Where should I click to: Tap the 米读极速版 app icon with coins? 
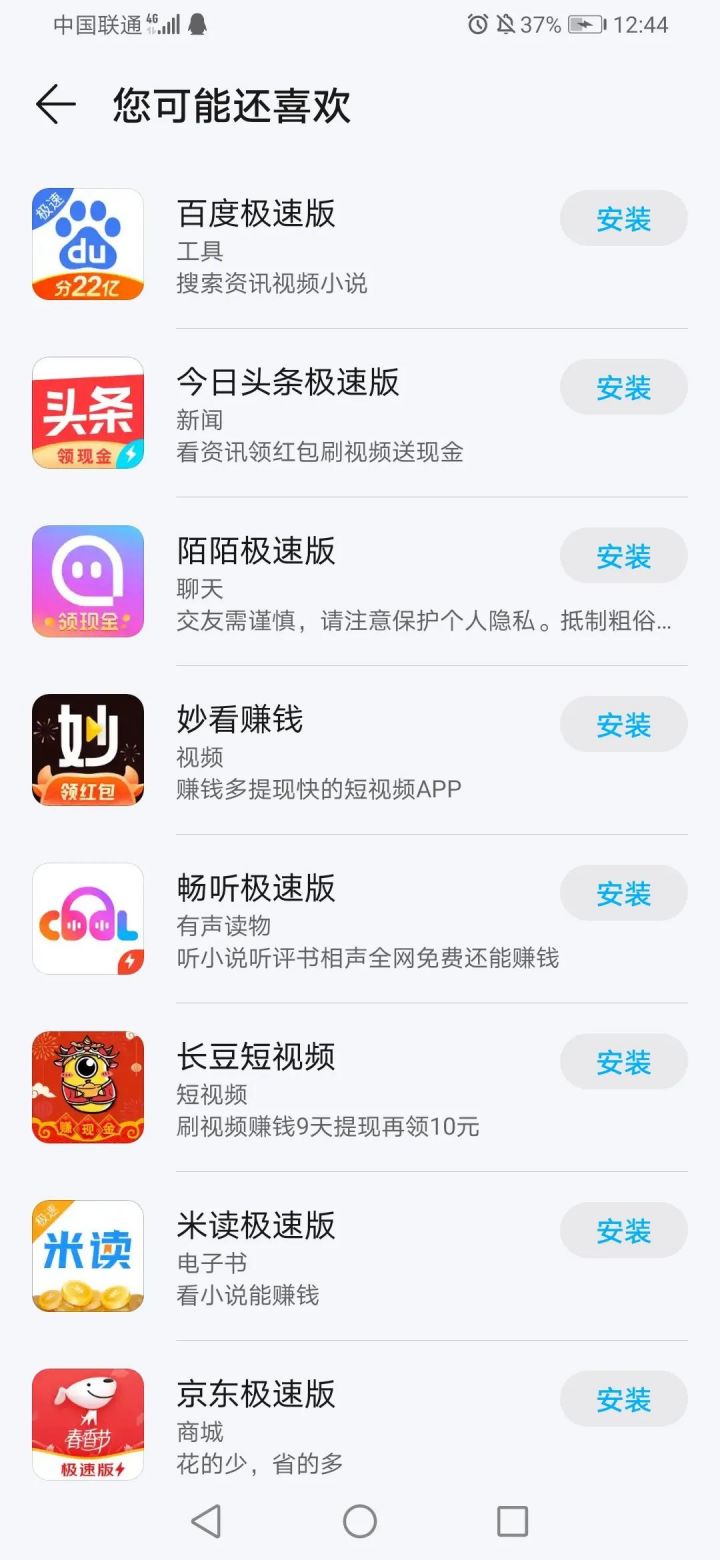click(x=88, y=1256)
